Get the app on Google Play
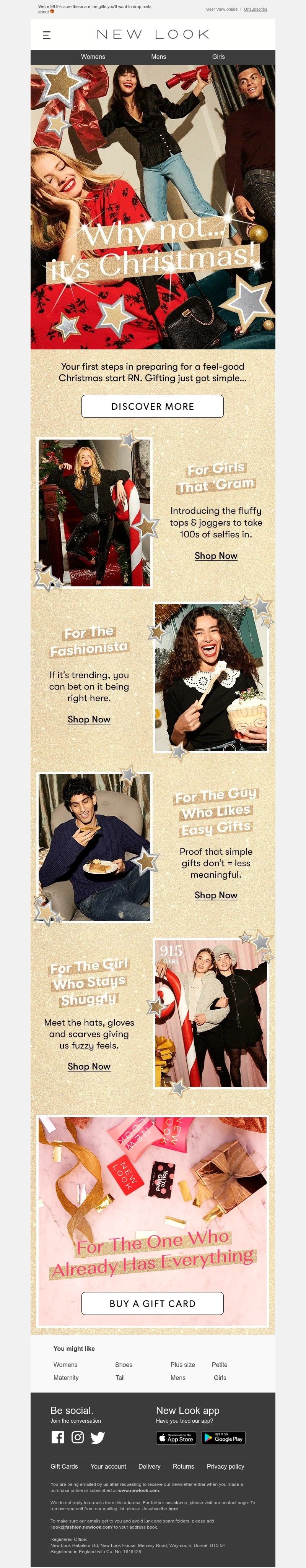This screenshot has width=306, height=1568. point(223,1438)
